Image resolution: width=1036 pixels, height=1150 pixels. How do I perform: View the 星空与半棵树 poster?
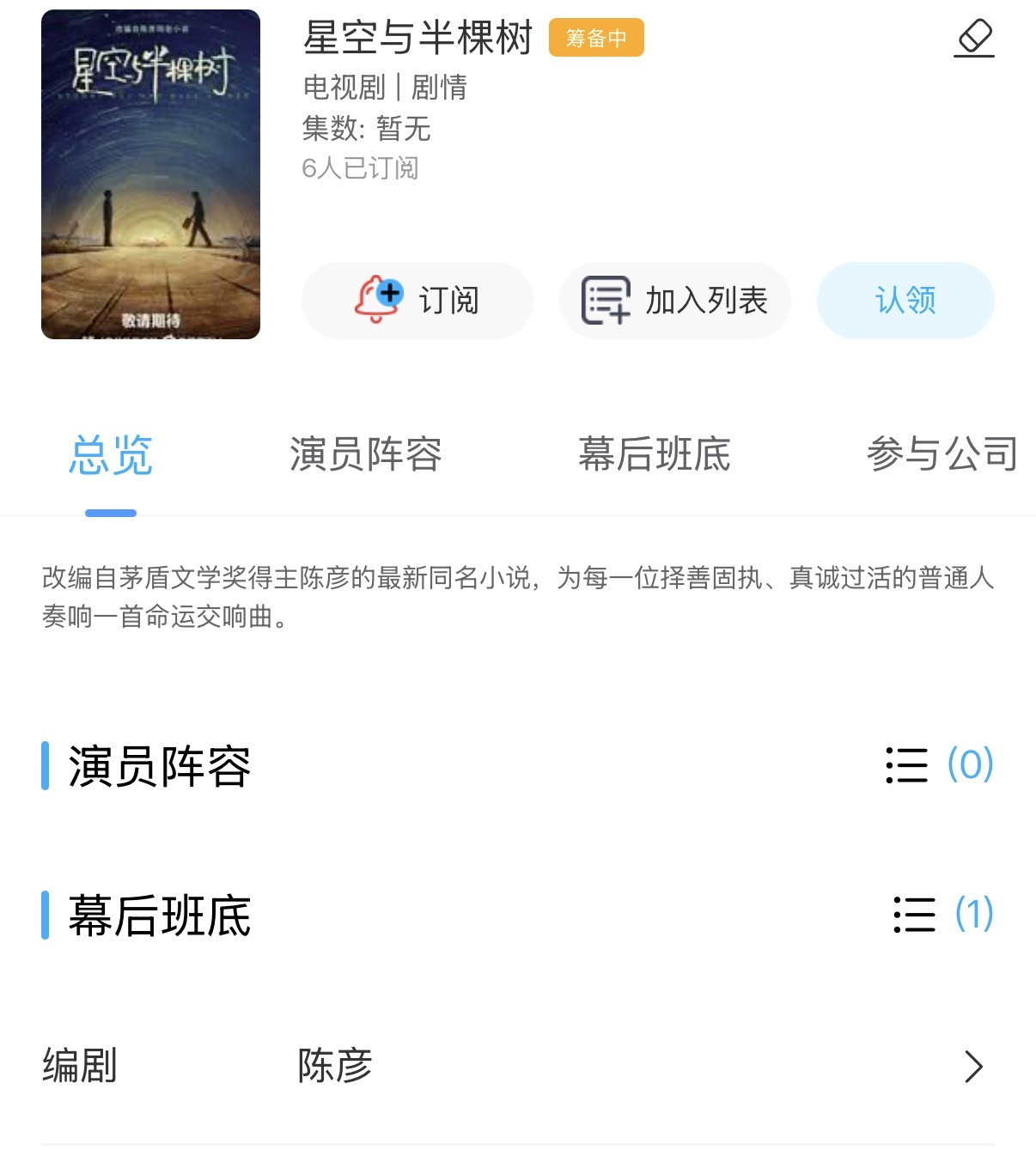click(150, 174)
